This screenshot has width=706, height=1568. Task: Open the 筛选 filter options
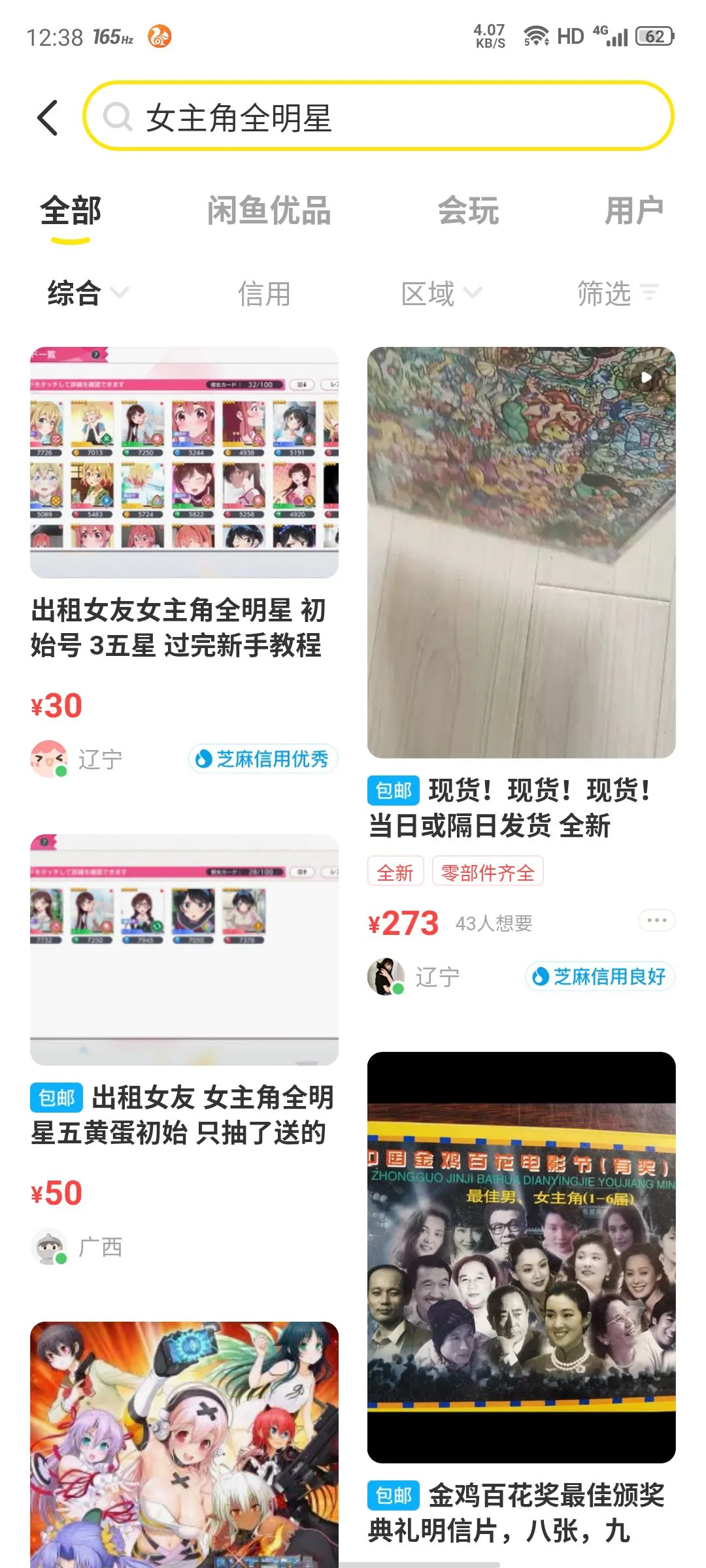pos(617,293)
